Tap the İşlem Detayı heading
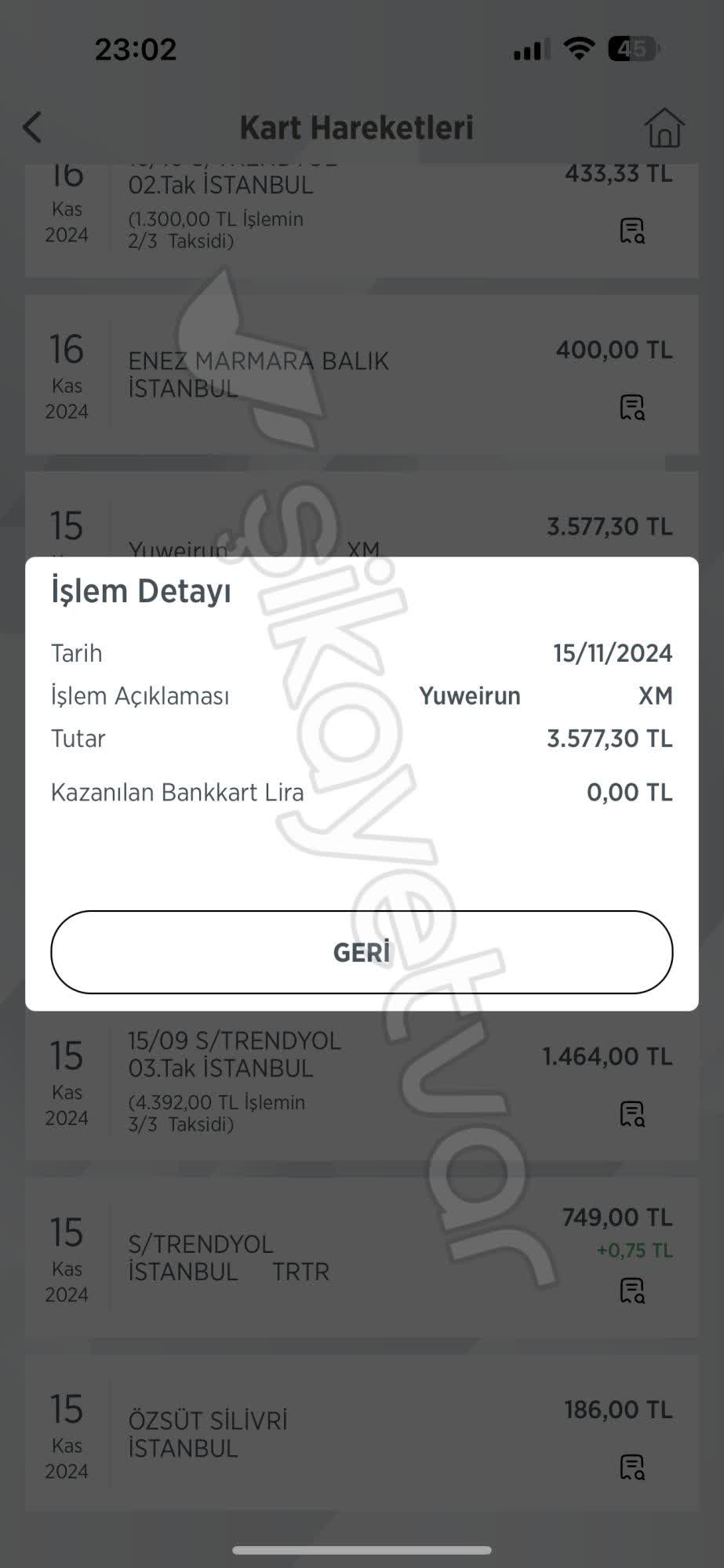The height and width of the screenshot is (1568, 724). coord(141,591)
